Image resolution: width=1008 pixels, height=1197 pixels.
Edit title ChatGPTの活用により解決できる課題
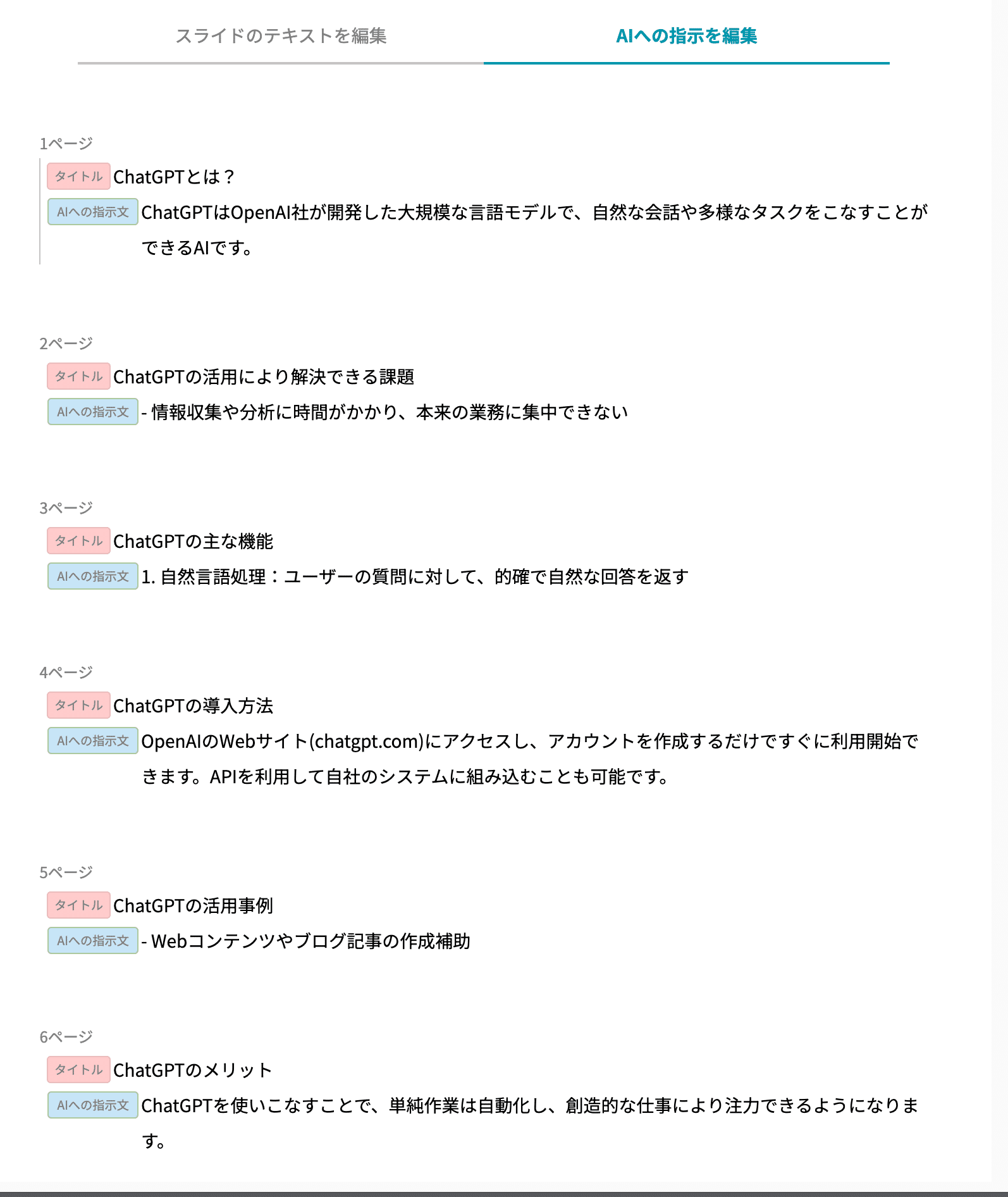point(264,377)
